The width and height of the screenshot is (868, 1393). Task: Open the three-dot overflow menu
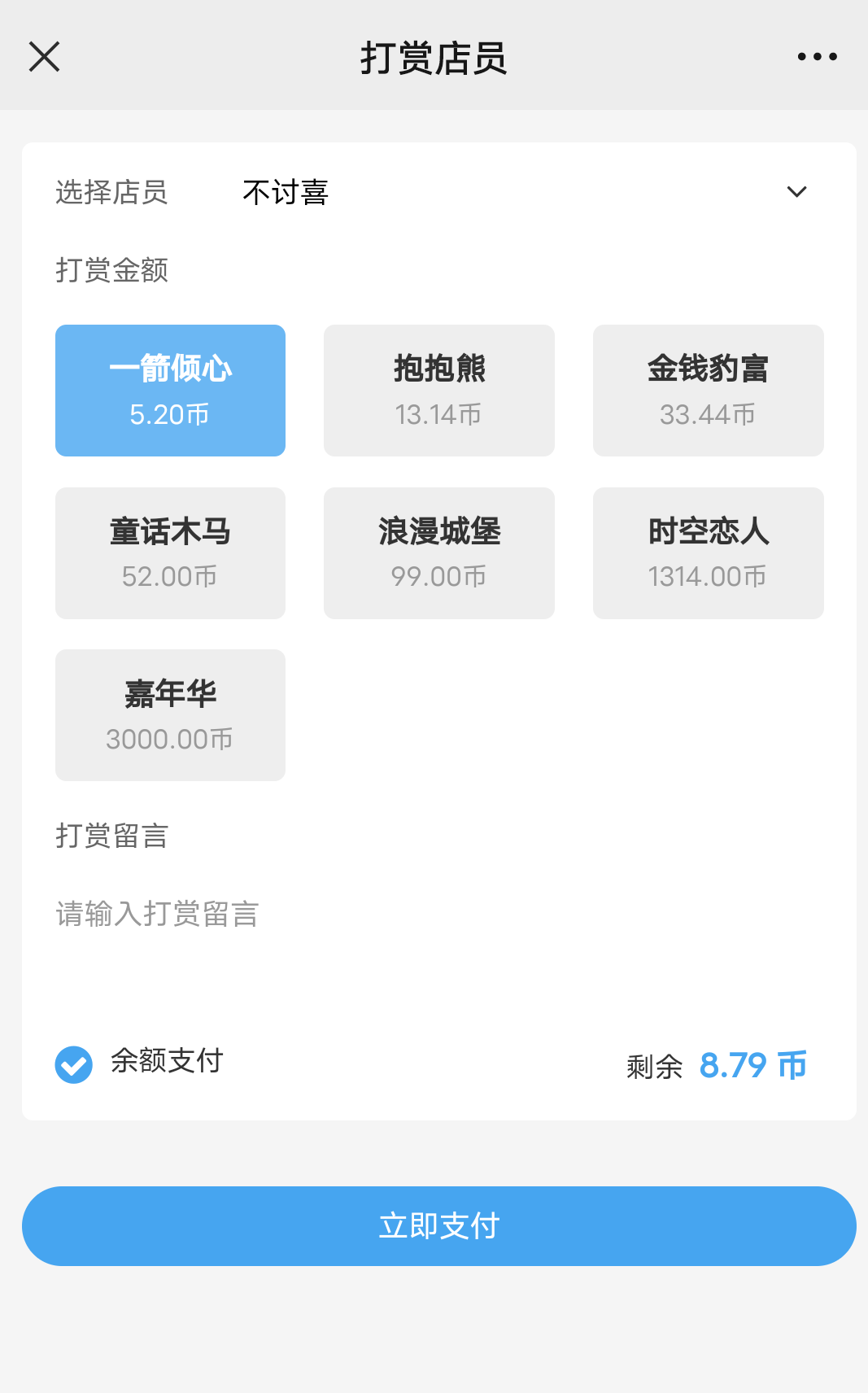tap(817, 57)
